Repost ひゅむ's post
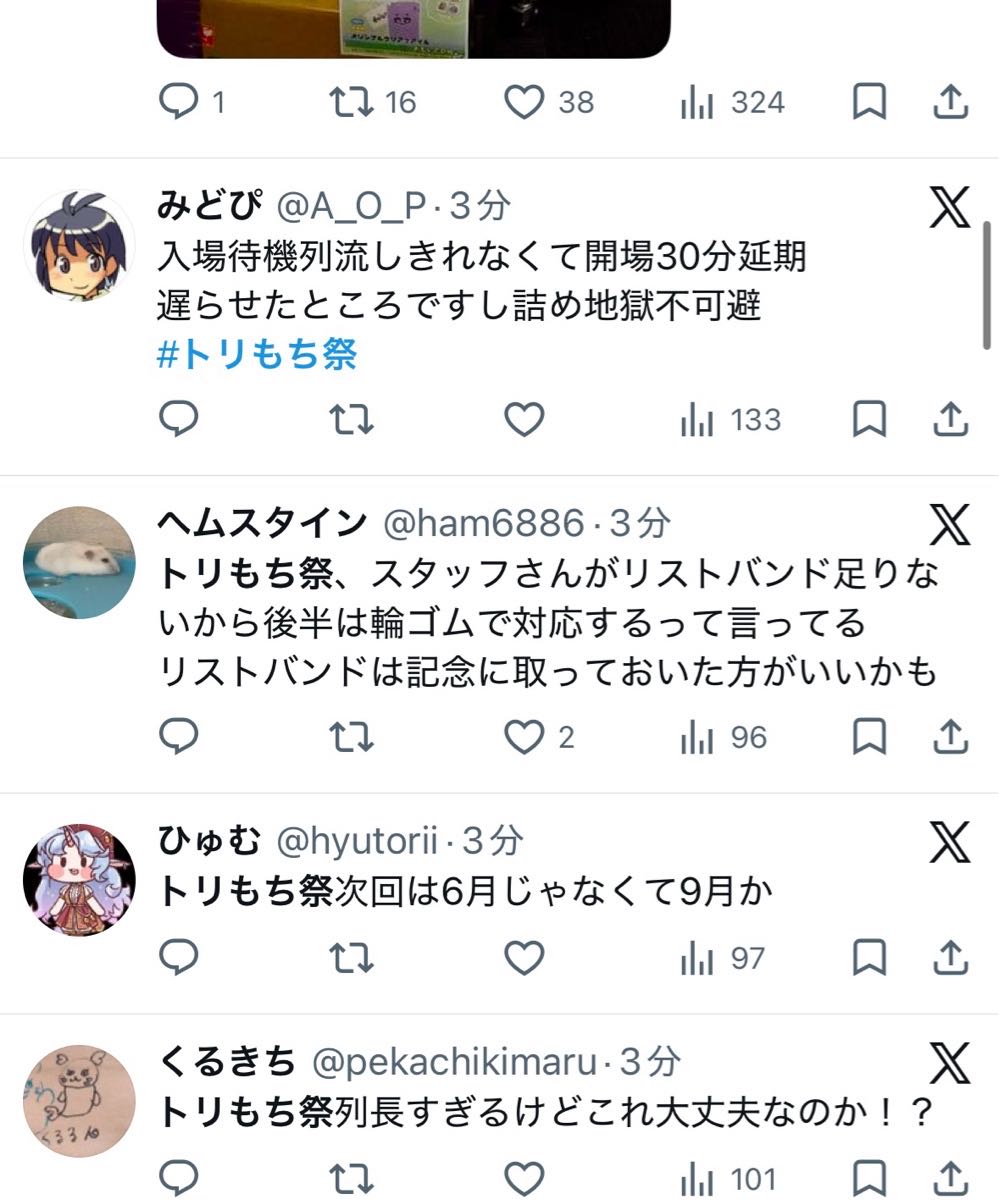Screen dimensions: 999x1200 pos(352,959)
